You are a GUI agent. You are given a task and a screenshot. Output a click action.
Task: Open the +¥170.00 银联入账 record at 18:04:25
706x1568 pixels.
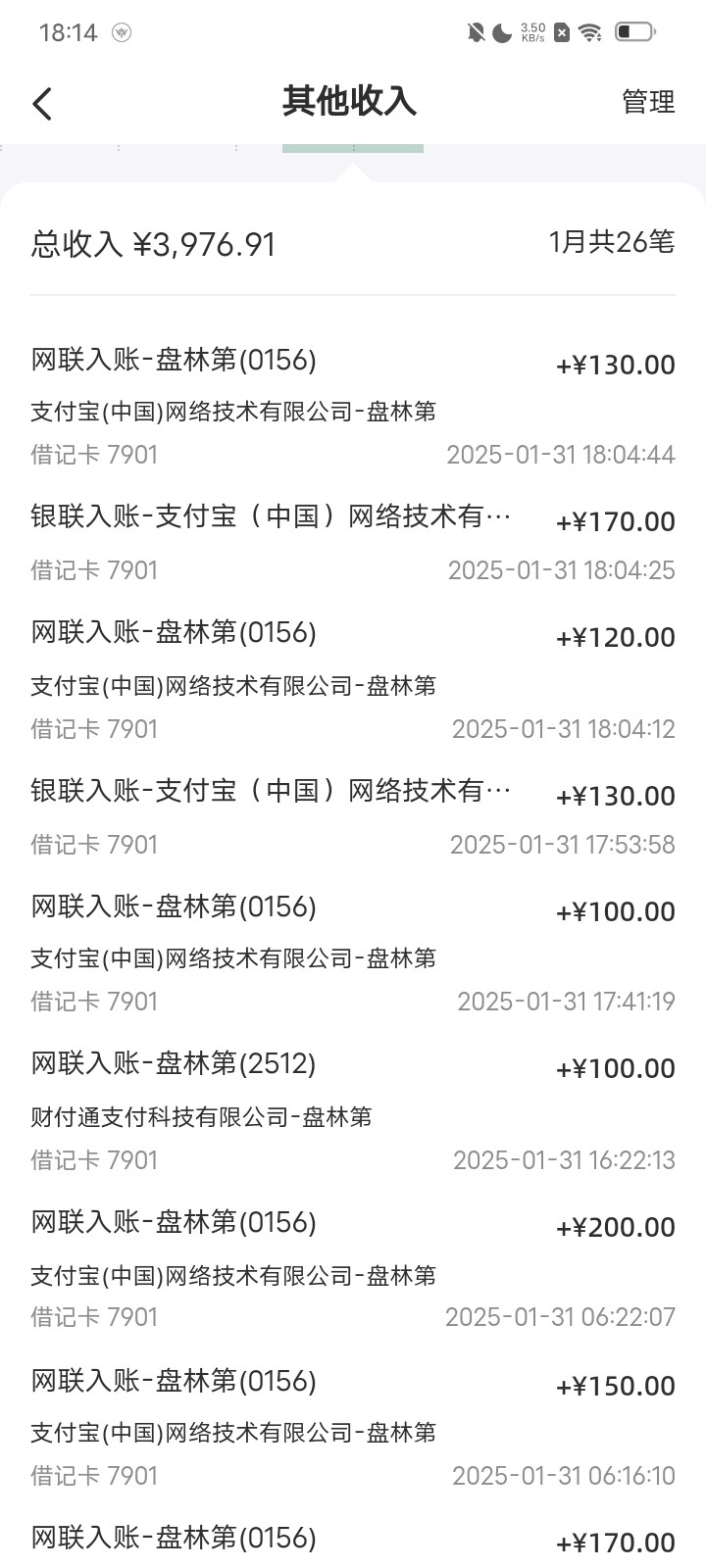coord(353,544)
